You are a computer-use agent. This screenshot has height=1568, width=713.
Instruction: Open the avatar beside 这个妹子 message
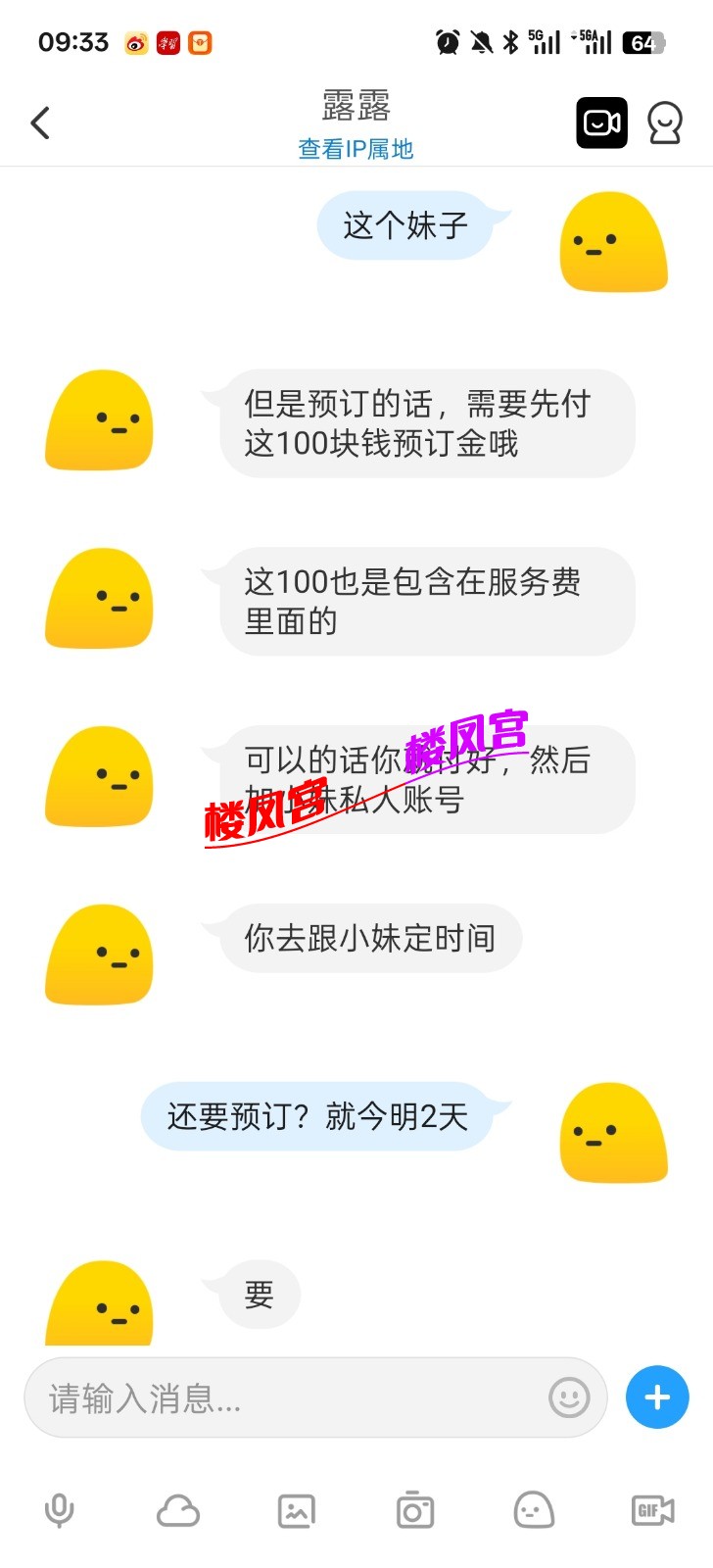[x=613, y=242]
